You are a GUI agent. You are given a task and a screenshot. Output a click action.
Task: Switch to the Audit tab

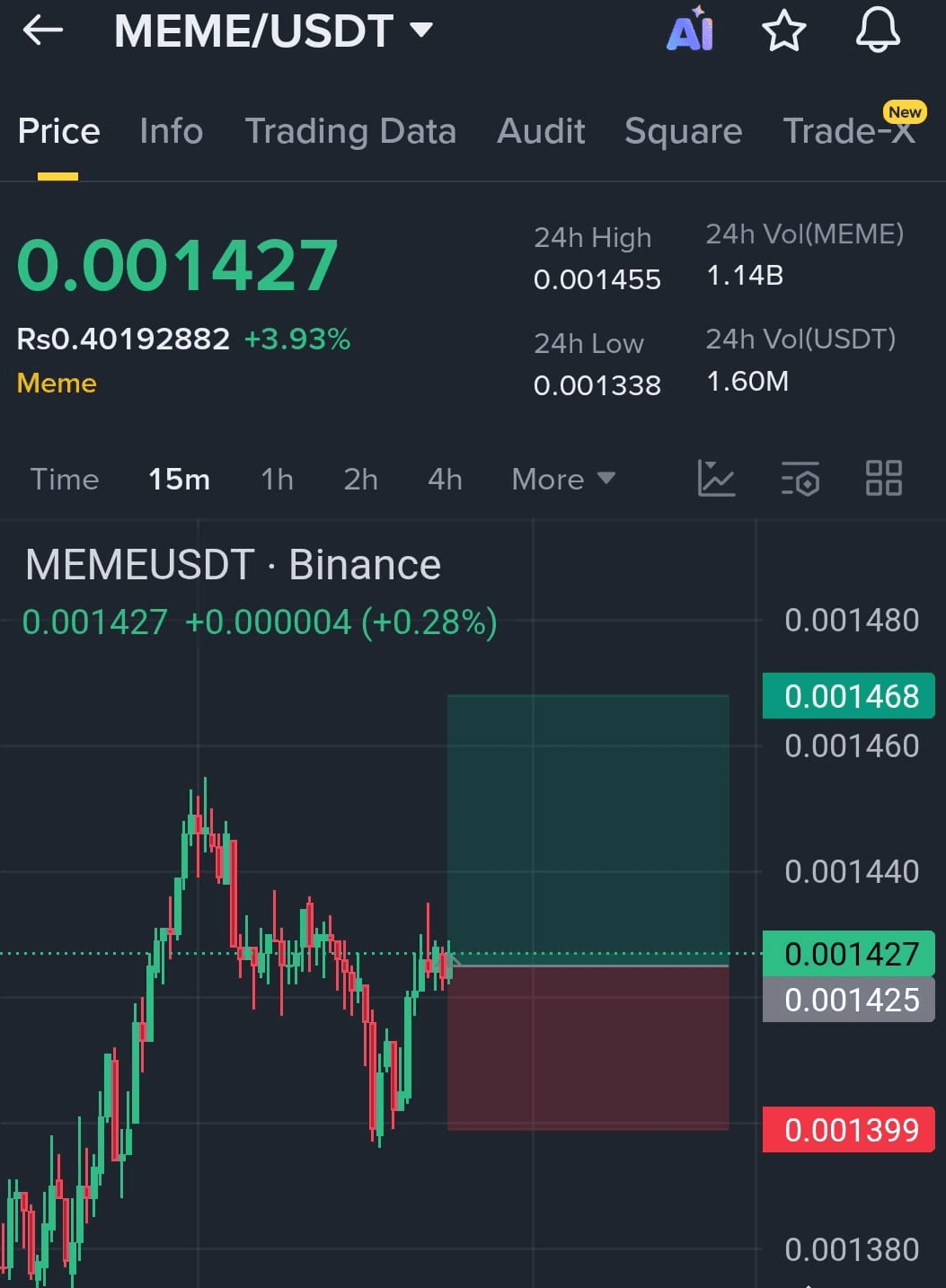pyautogui.click(x=541, y=131)
